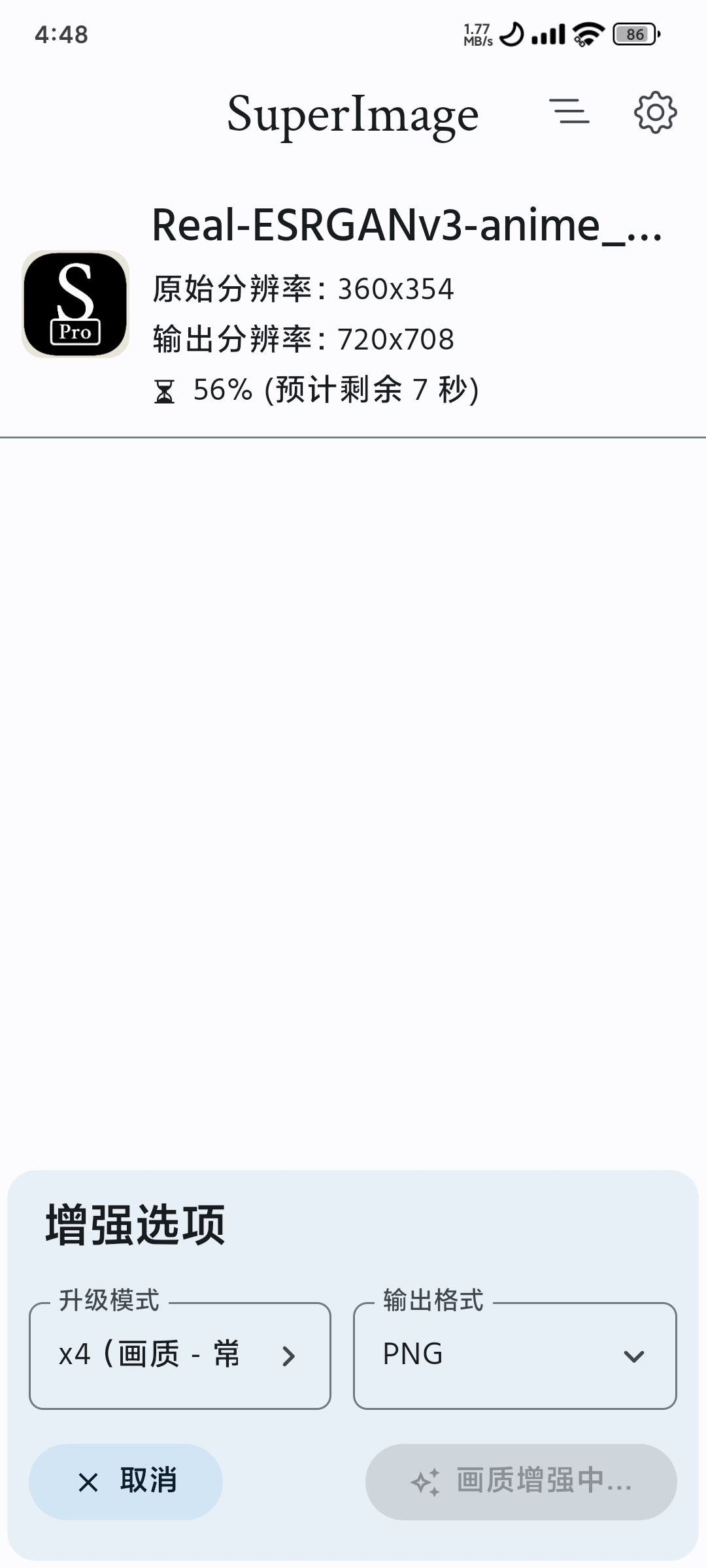This screenshot has width=706, height=1568.
Task: Expand the 输出格式 PNG dropdown
Action: tap(514, 1356)
